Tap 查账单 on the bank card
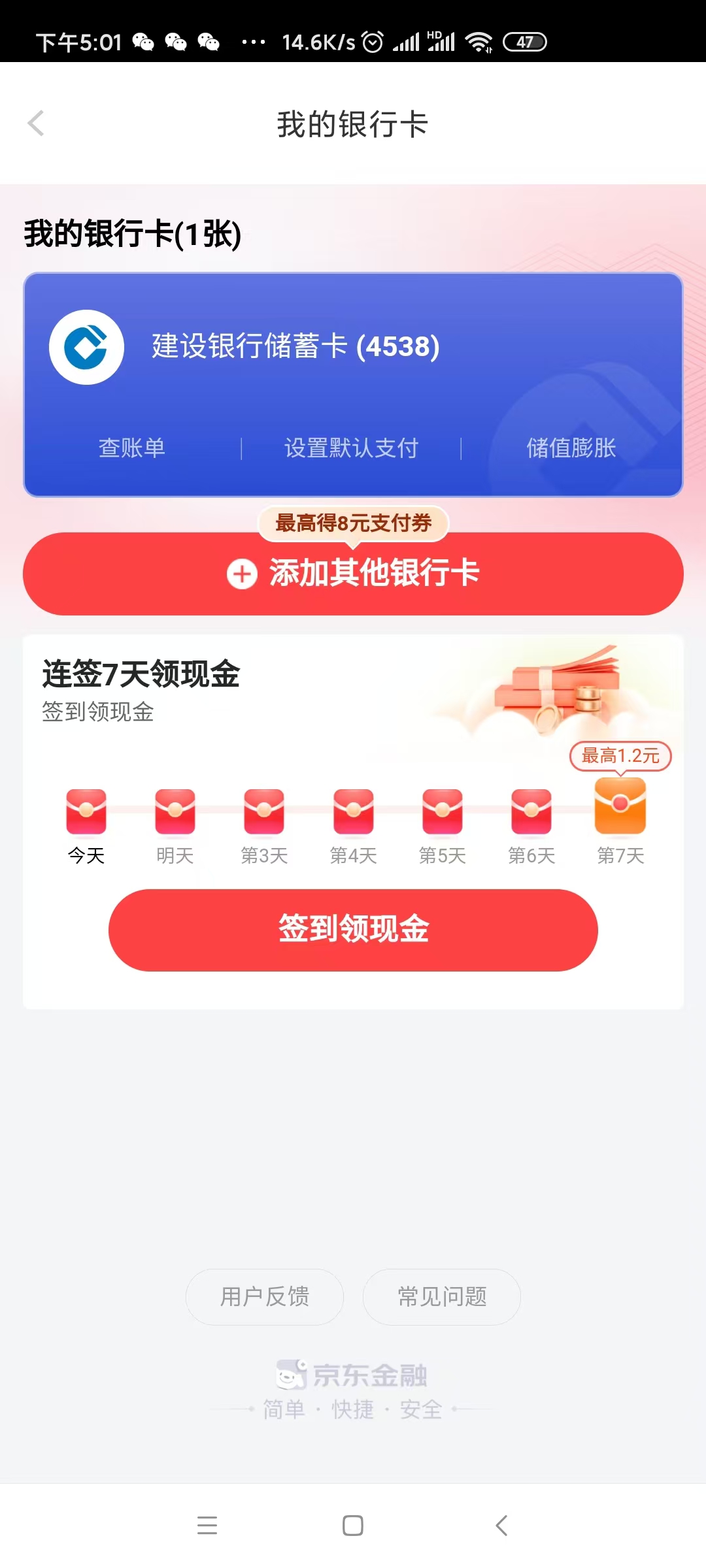This screenshot has height=1568, width=706. [132, 448]
